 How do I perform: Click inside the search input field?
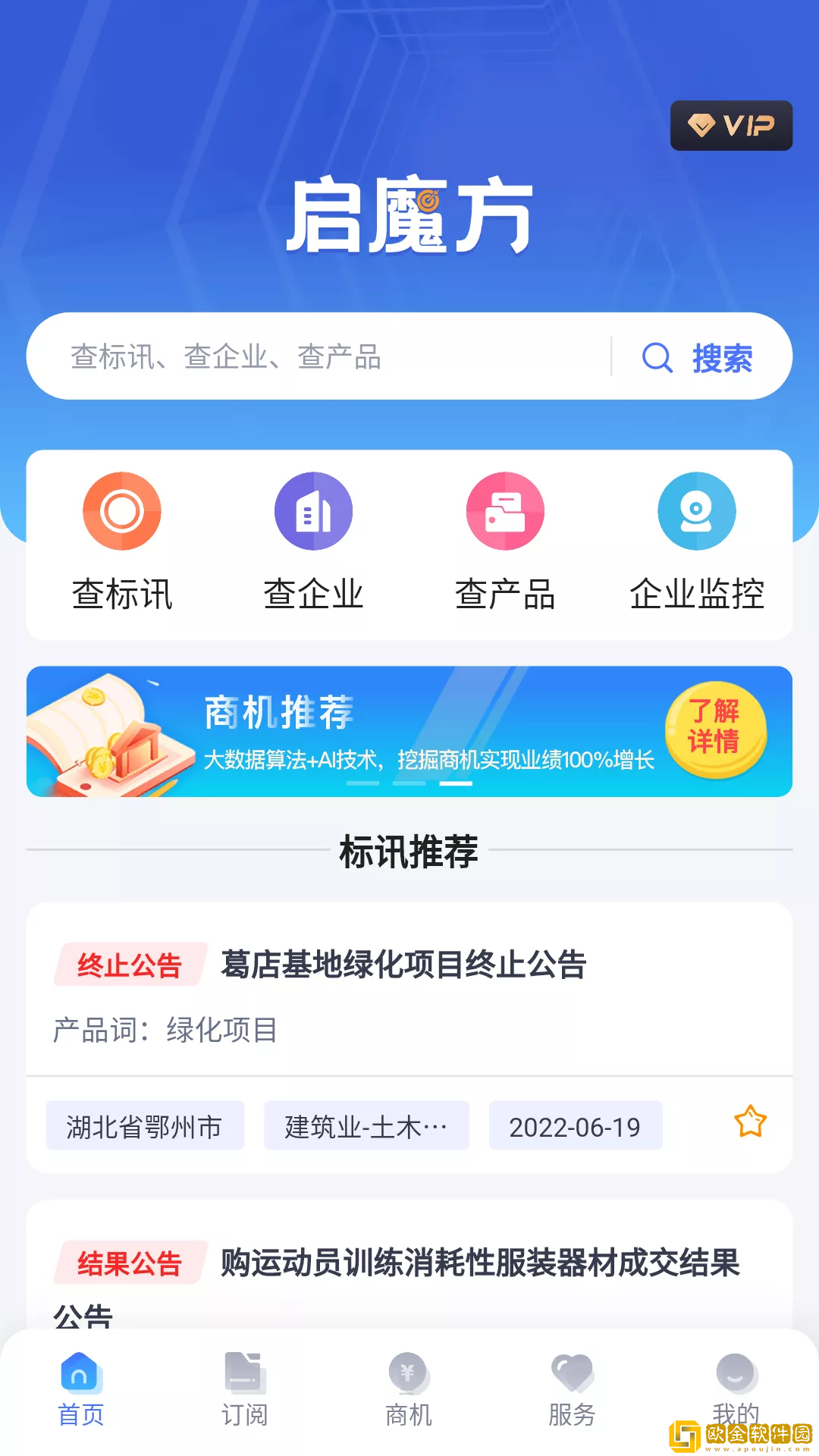(x=303, y=356)
